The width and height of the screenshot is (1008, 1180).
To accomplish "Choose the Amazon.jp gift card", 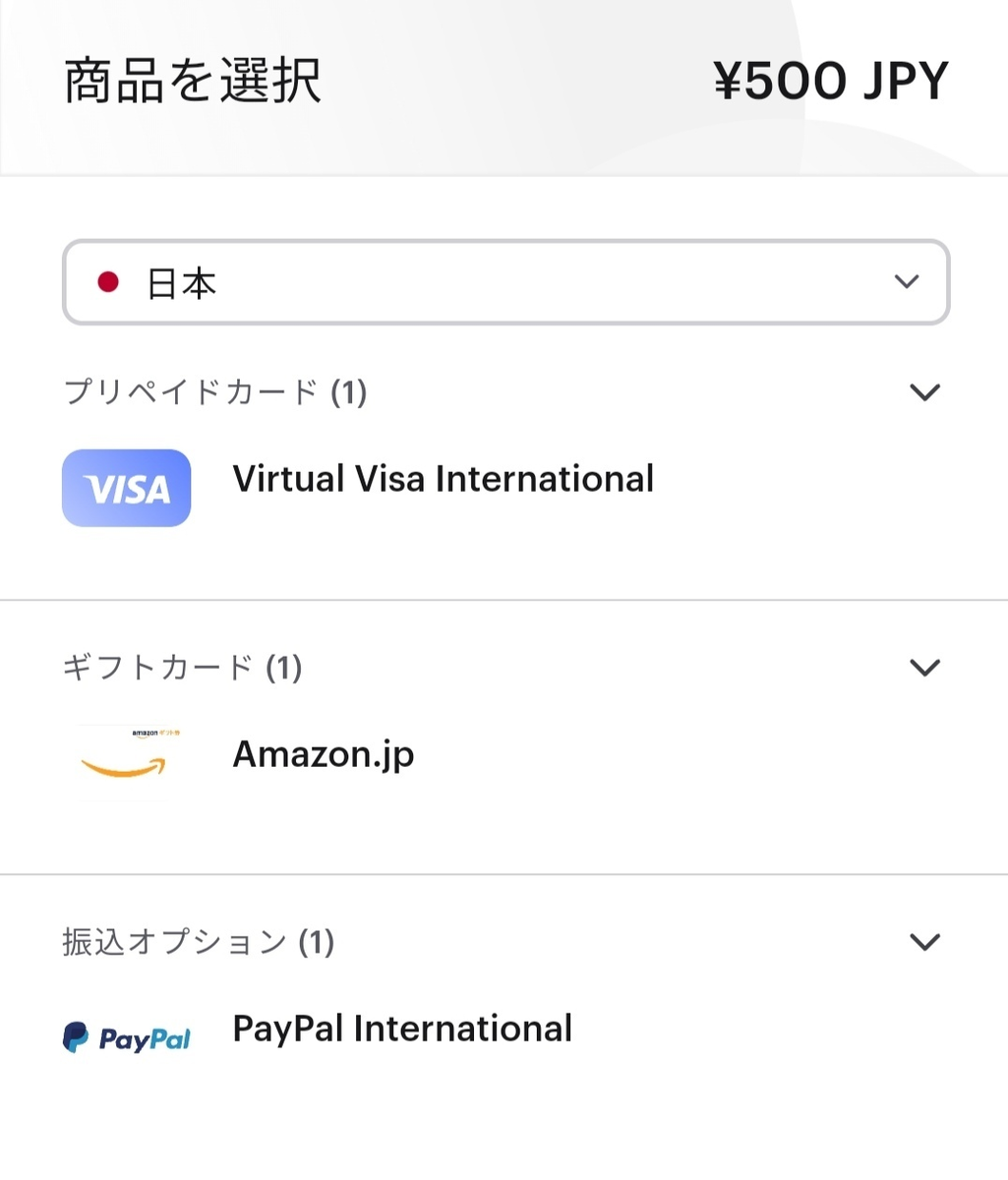I will click(x=323, y=755).
